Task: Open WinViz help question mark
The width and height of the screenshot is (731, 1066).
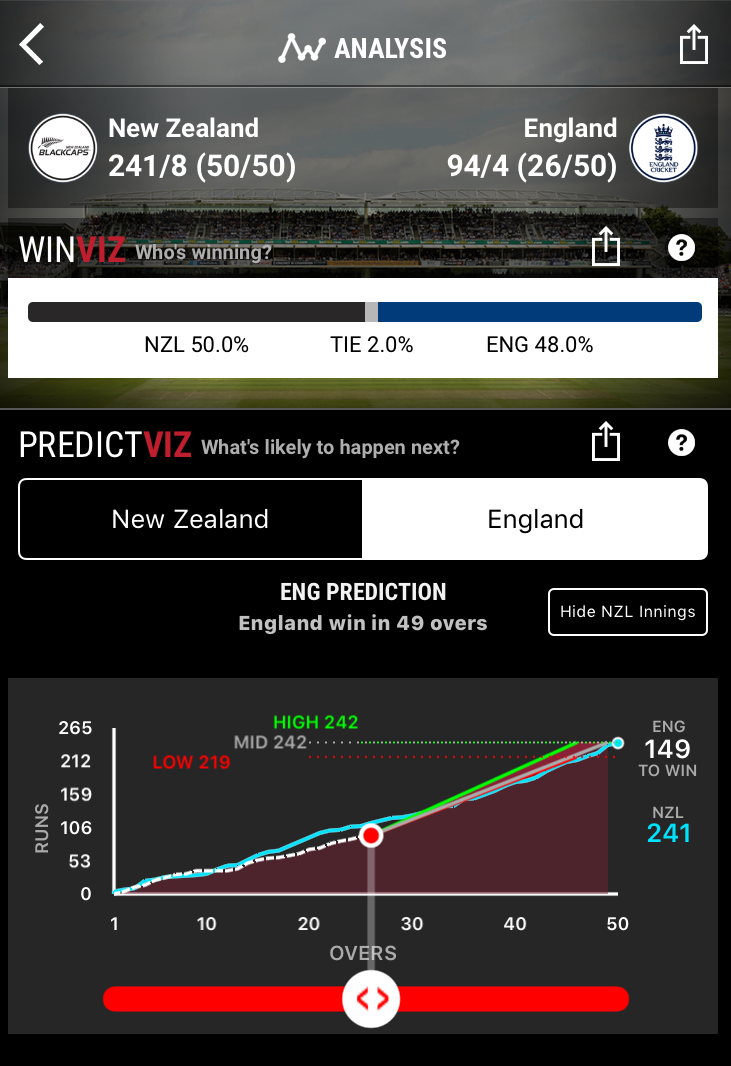Action: [681, 247]
